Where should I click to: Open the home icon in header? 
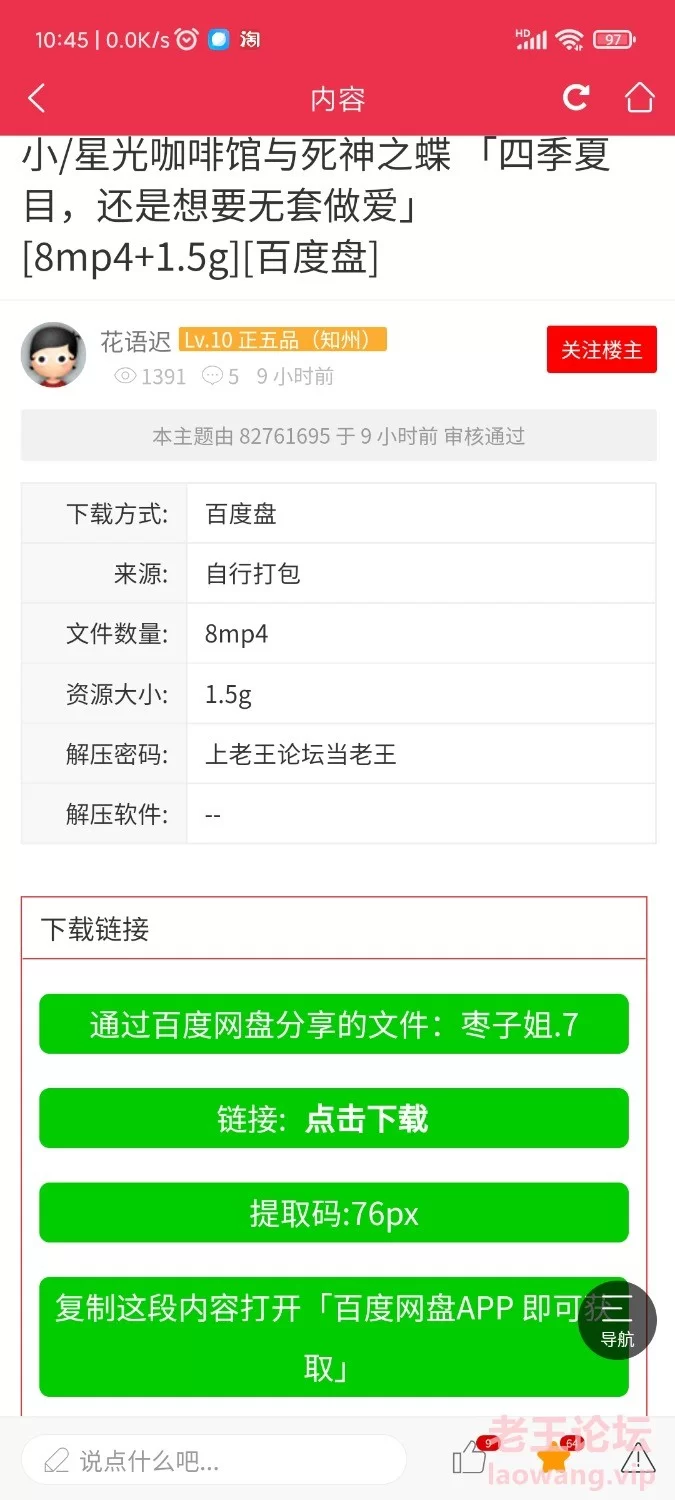639,97
